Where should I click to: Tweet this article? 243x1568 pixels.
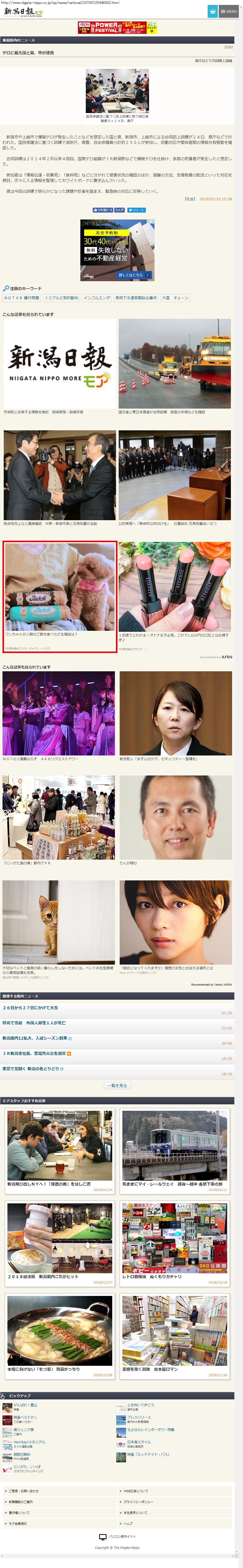pyautogui.click(x=136, y=210)
